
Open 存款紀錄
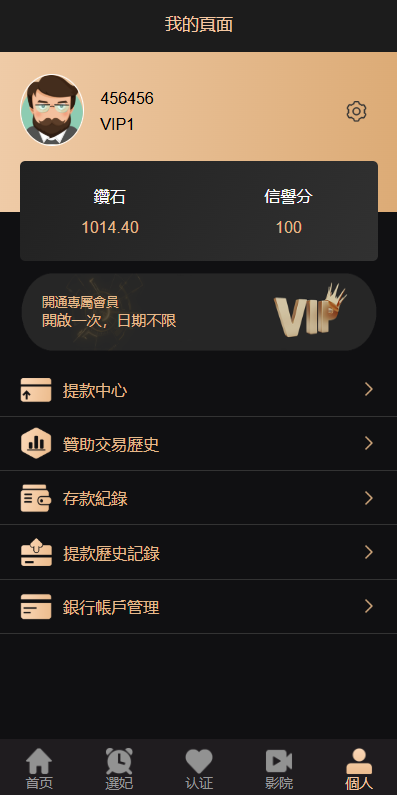coord(198,498)
